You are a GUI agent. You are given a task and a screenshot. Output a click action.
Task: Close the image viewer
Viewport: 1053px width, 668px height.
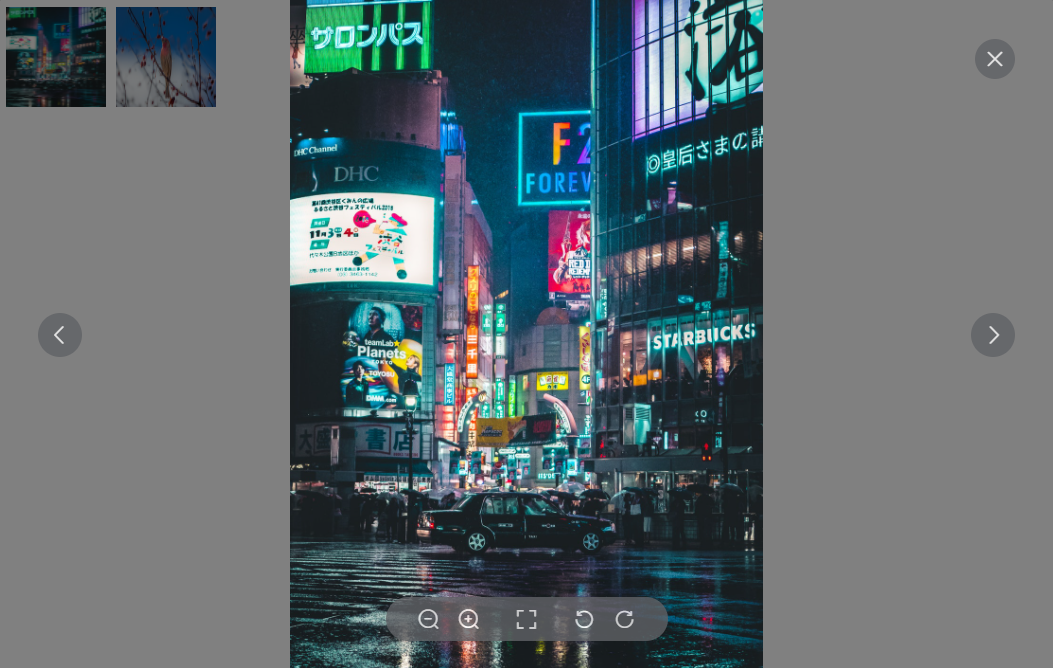tap(994, 59)
